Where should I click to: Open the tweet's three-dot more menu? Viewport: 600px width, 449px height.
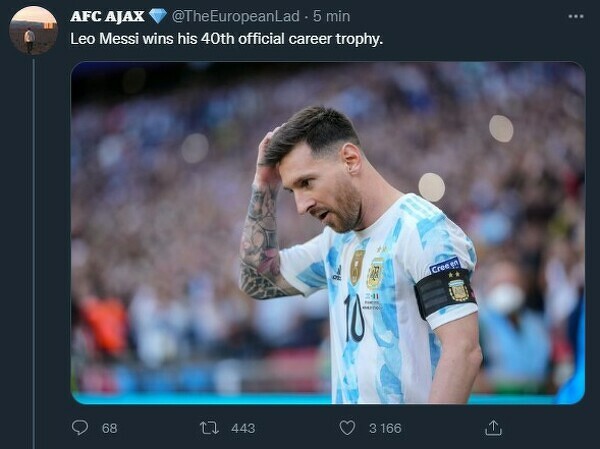click(x=575, y=17)
